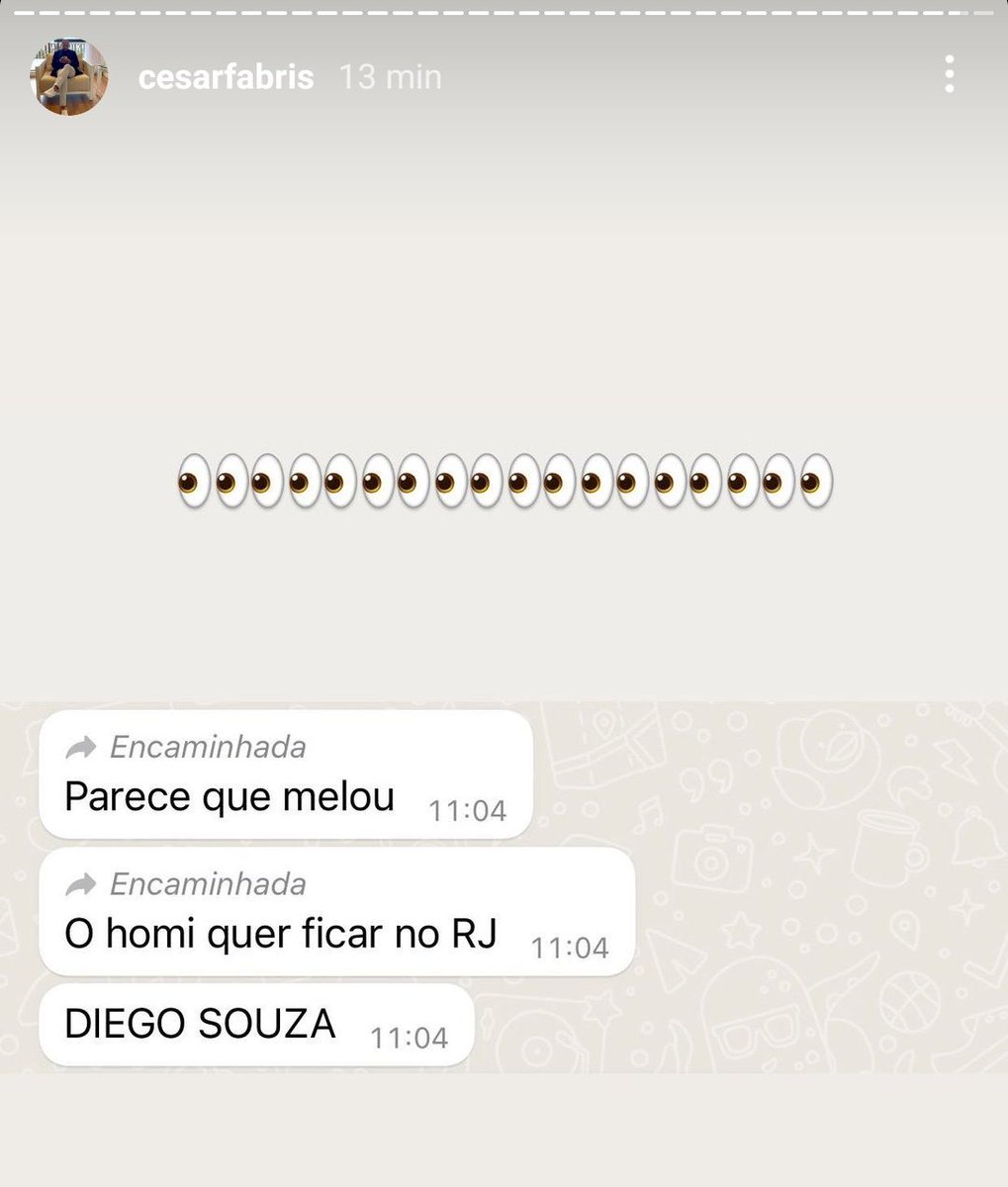Open the cesarfabris profile via username
Viewport: 1008px width, 1187px height.
226,77
